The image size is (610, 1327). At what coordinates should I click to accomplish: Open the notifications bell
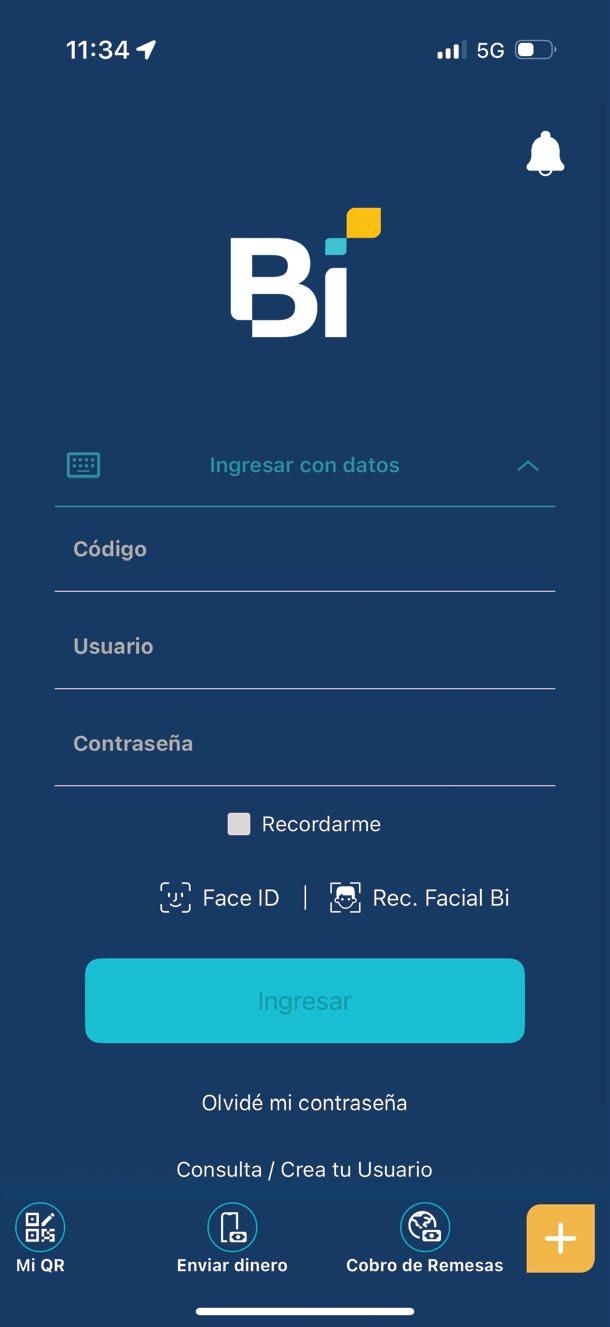click(x=545, y=154)
